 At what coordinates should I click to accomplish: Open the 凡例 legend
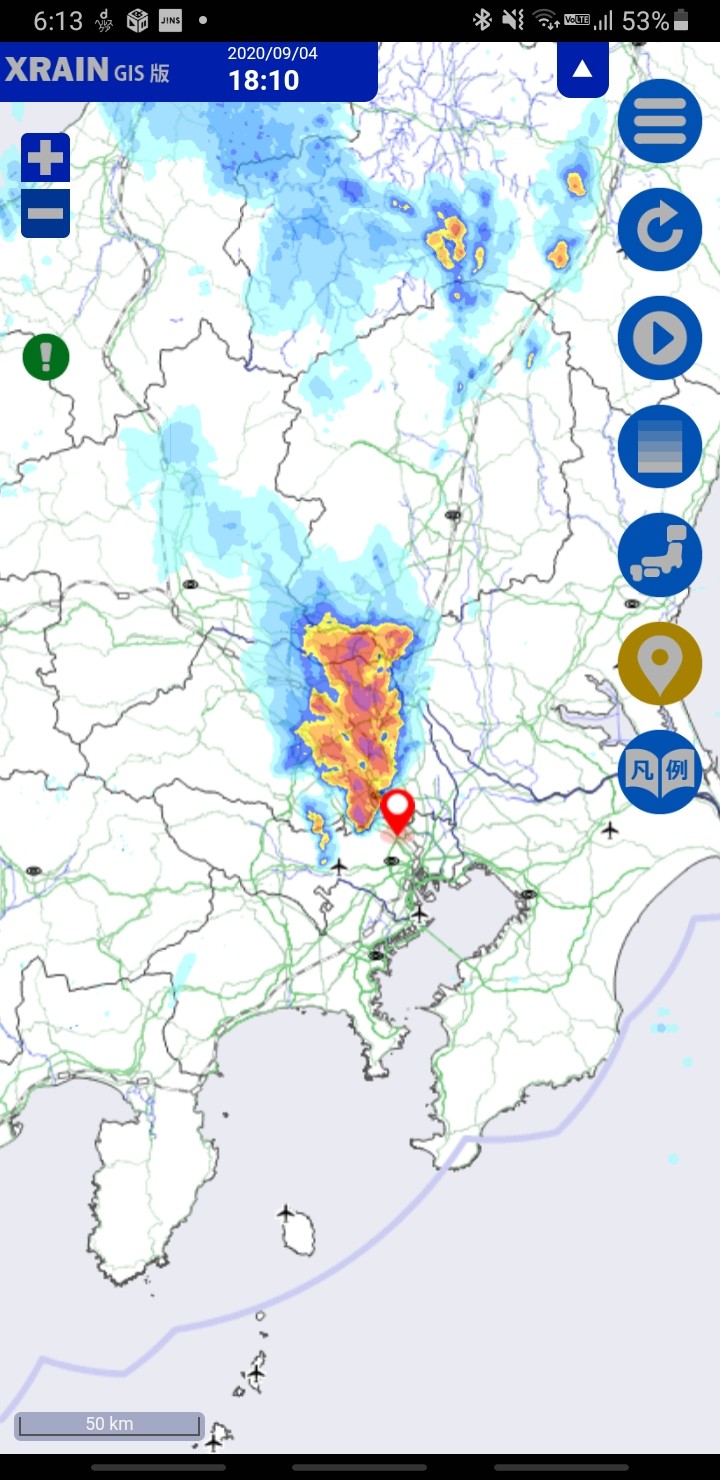coord(660,772)
